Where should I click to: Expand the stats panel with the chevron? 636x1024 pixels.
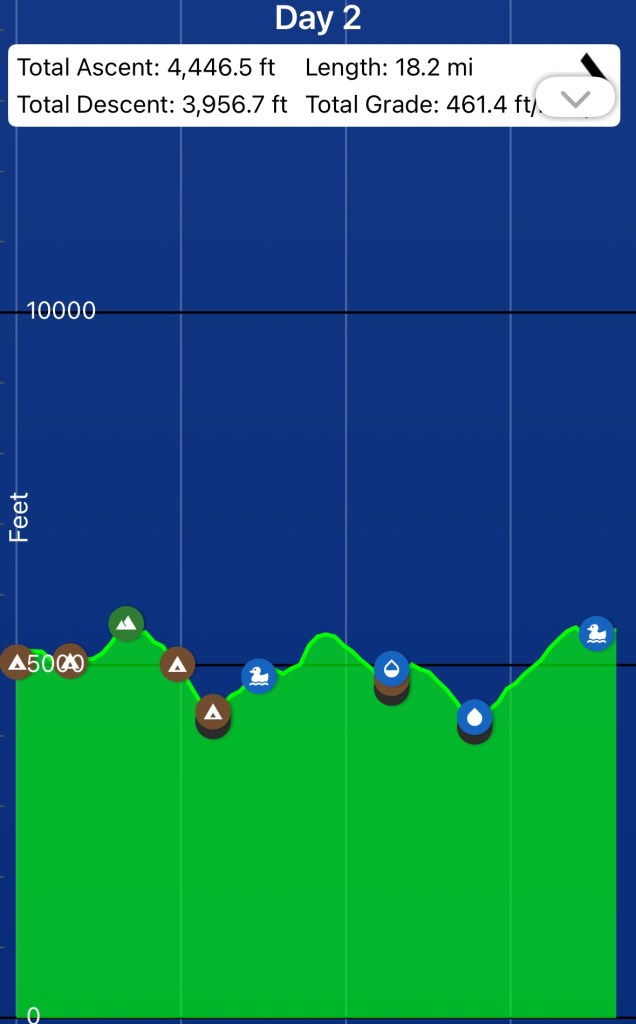coord(575,98)
